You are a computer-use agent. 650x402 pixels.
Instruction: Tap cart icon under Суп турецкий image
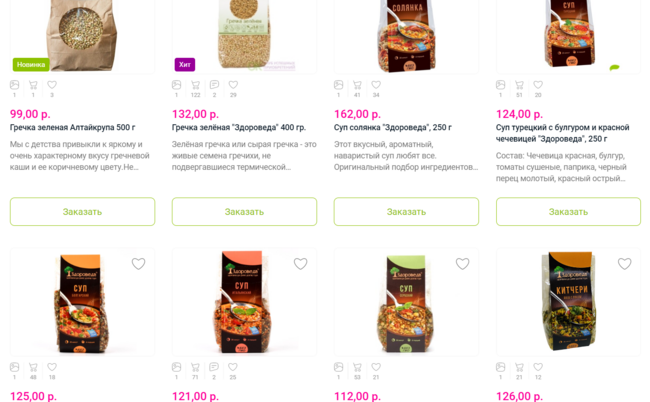coord(519,86)
